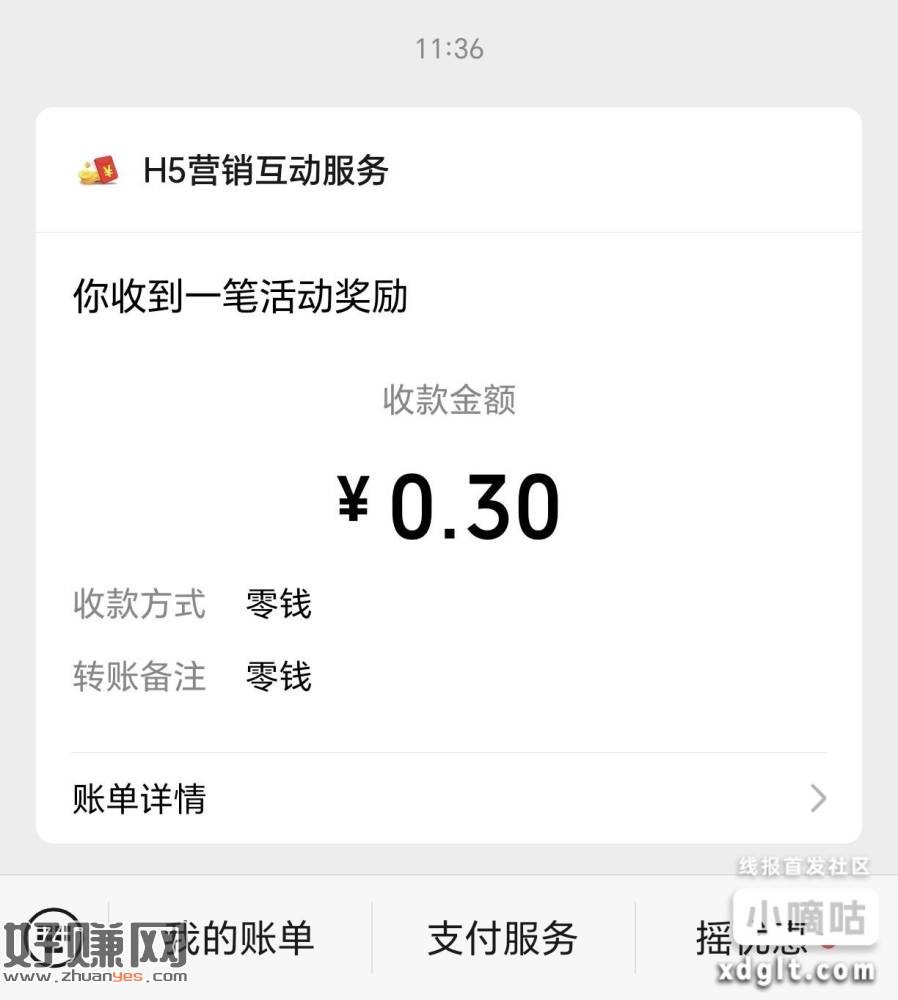Expand the bill details row

pos(450,799)
